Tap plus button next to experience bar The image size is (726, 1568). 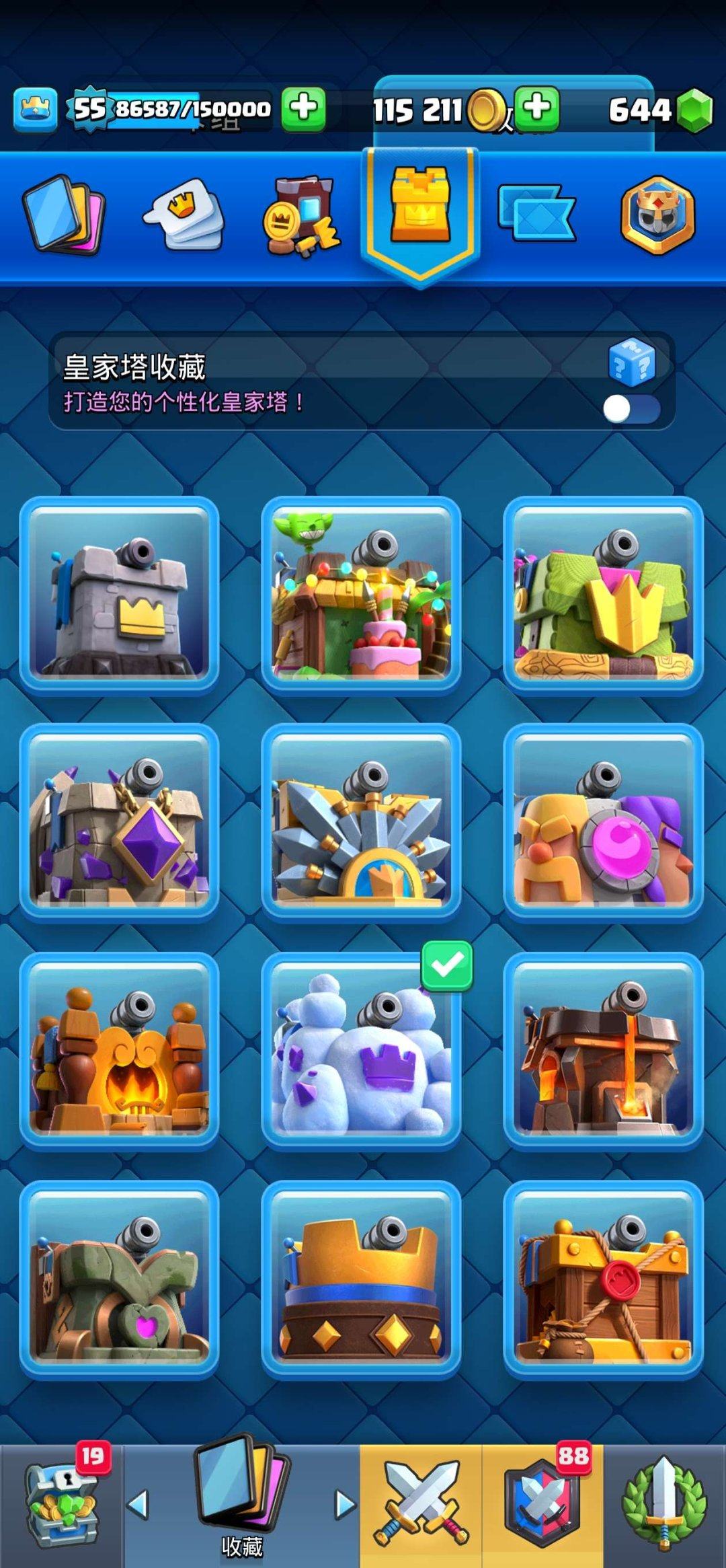(x=303, y=108)
